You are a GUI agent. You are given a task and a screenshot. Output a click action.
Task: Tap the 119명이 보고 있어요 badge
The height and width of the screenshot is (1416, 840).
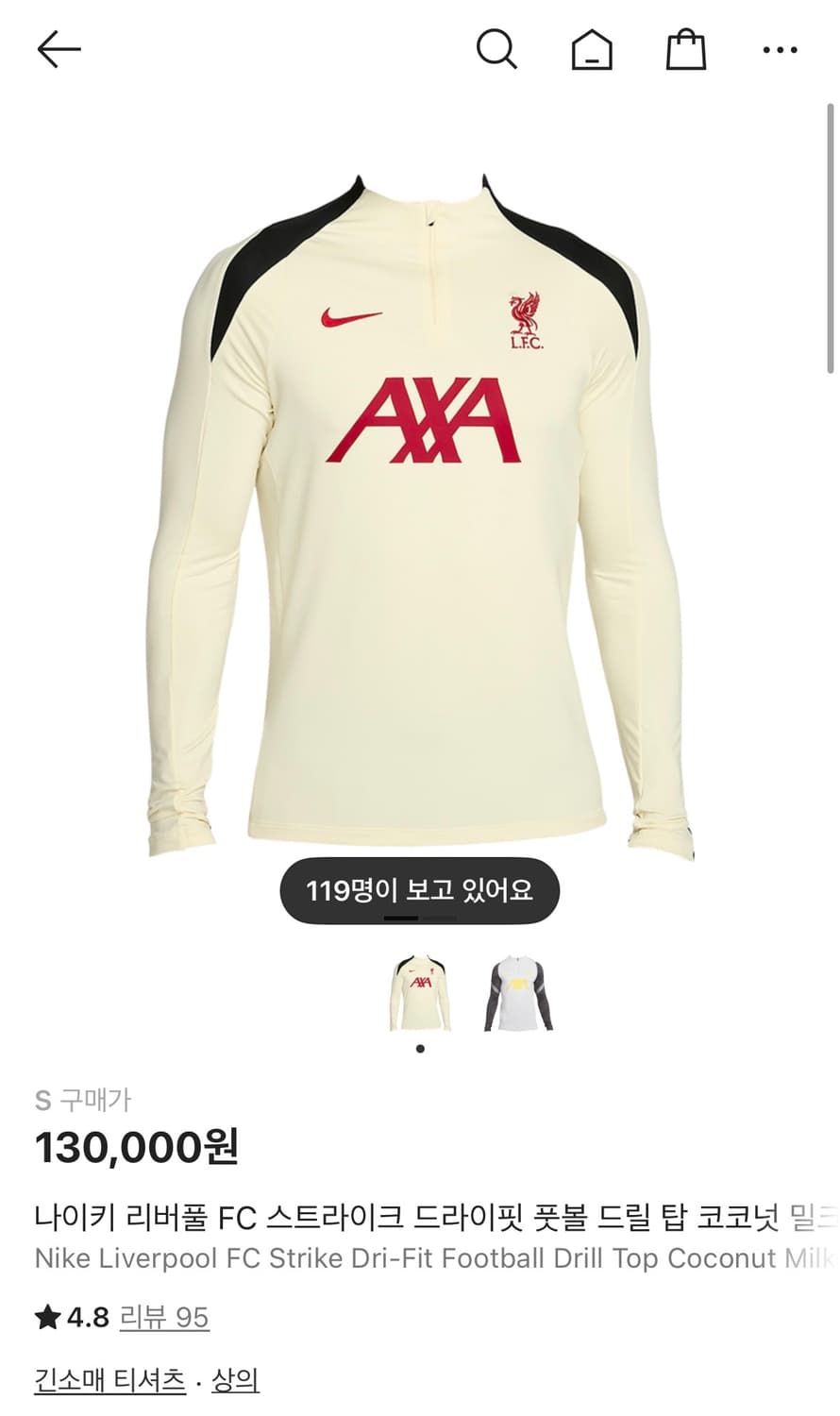419,888
